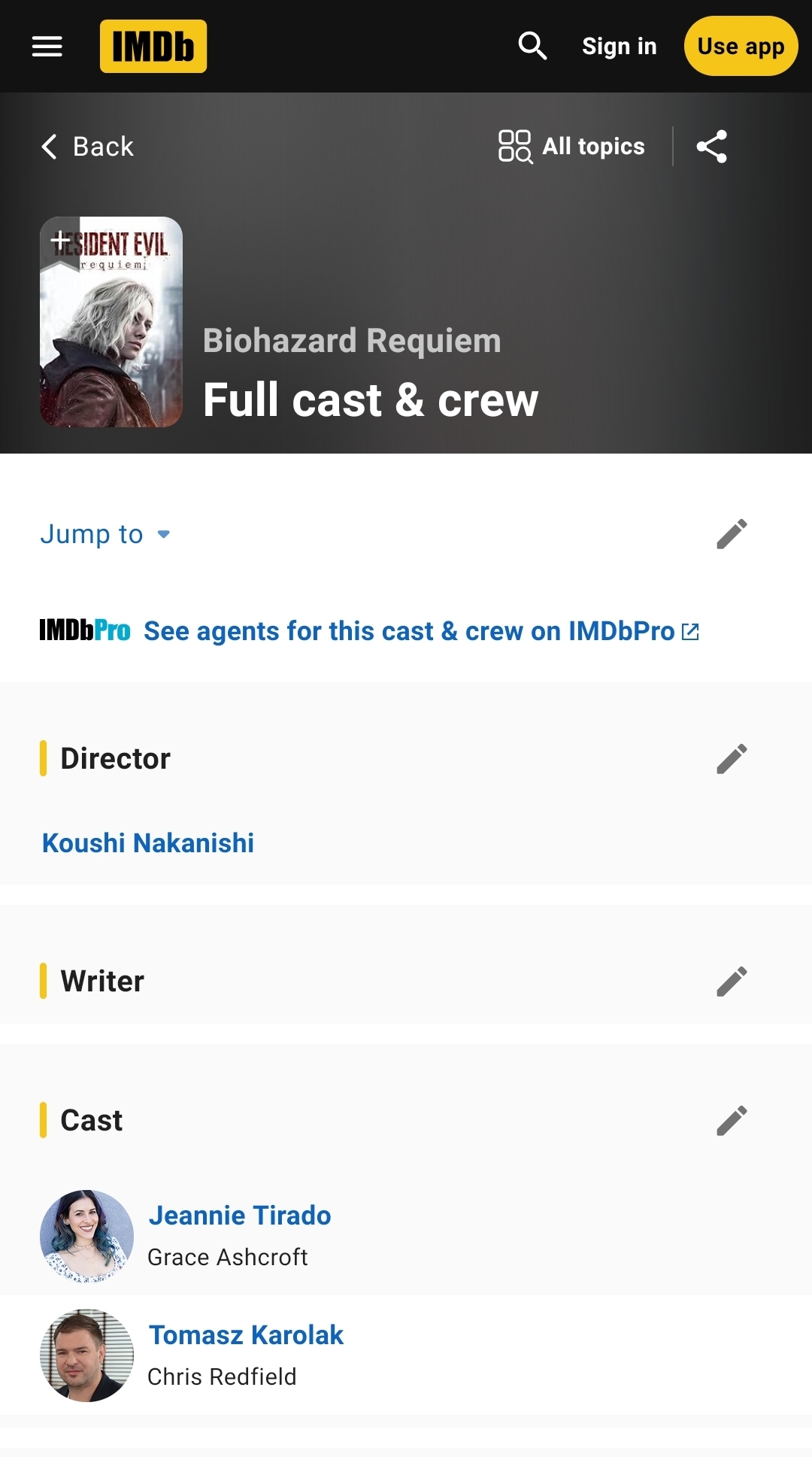Expand the Jump to dropdown
This screenshot has height=1457, width=812.
(x=105, y=535)
